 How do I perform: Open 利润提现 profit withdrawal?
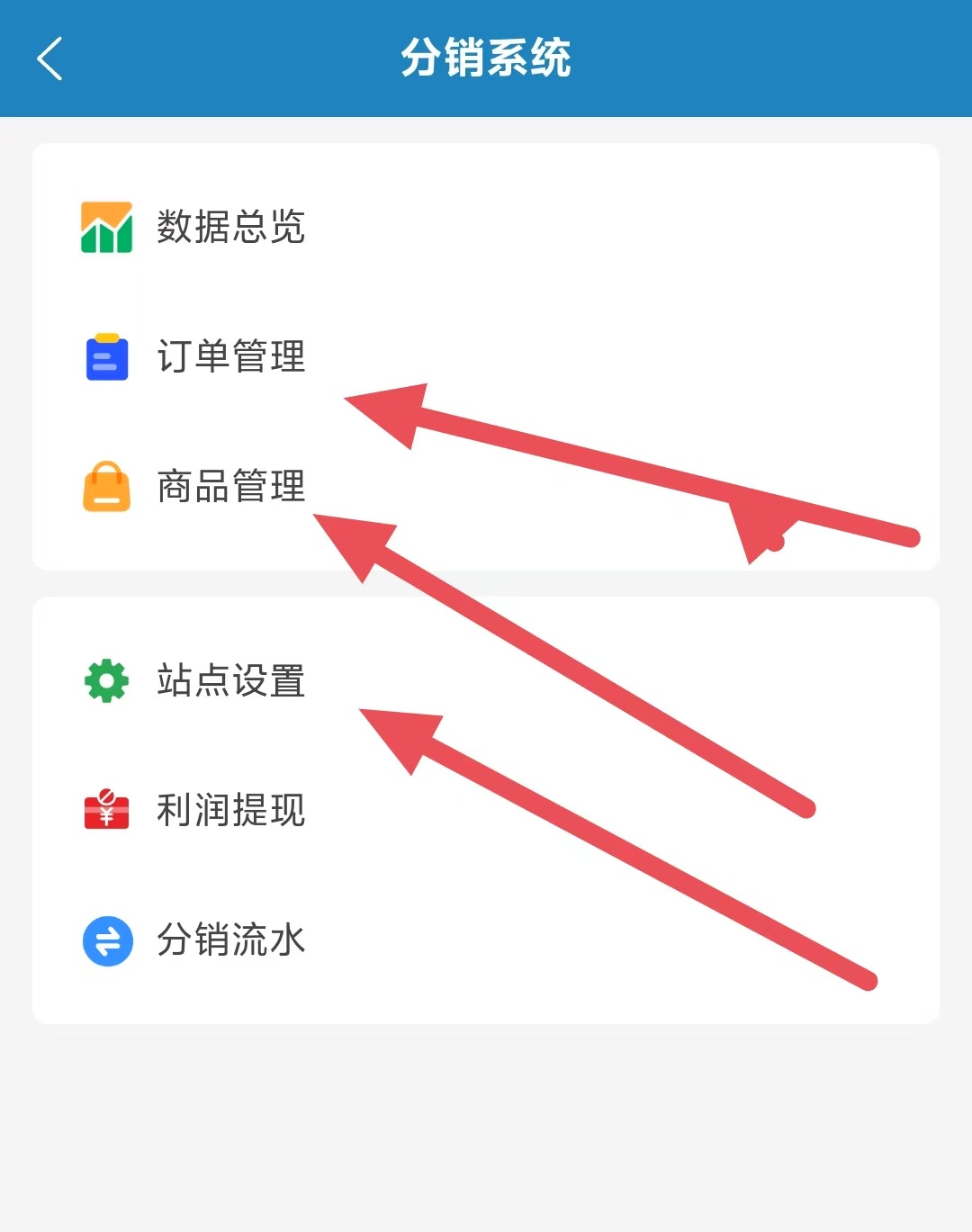click(x=230, y=810)
